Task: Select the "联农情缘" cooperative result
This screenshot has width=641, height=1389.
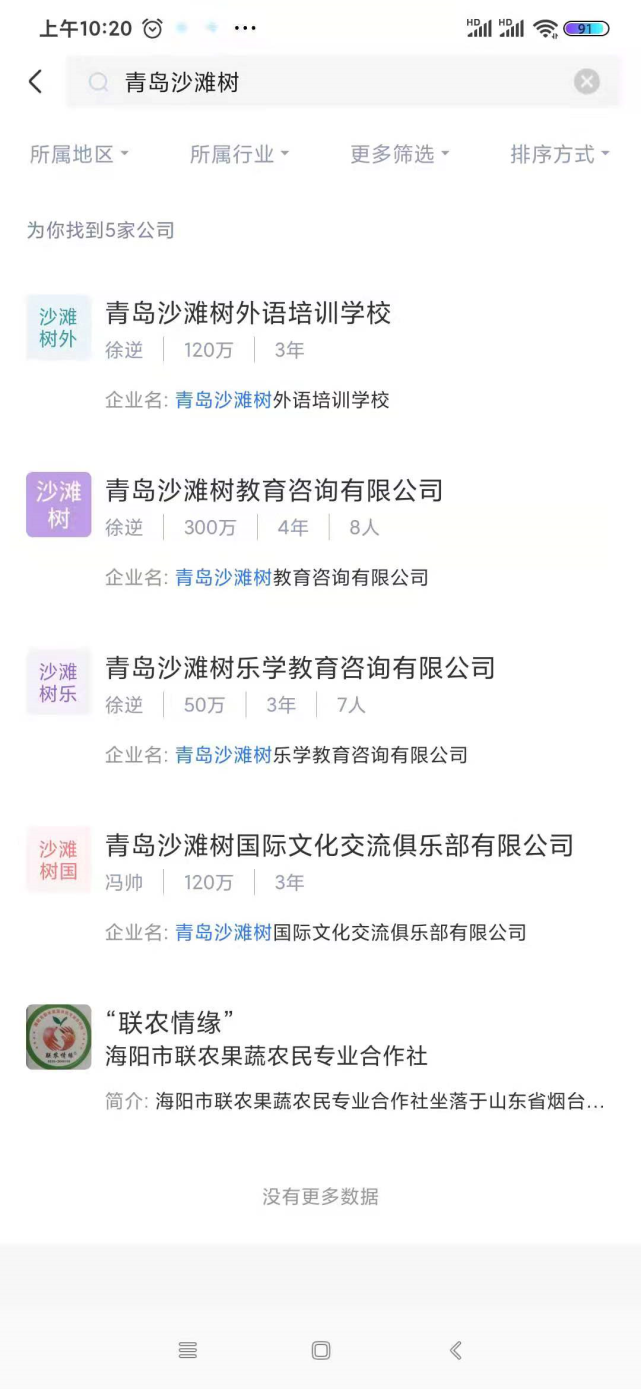Action: 320,1060
